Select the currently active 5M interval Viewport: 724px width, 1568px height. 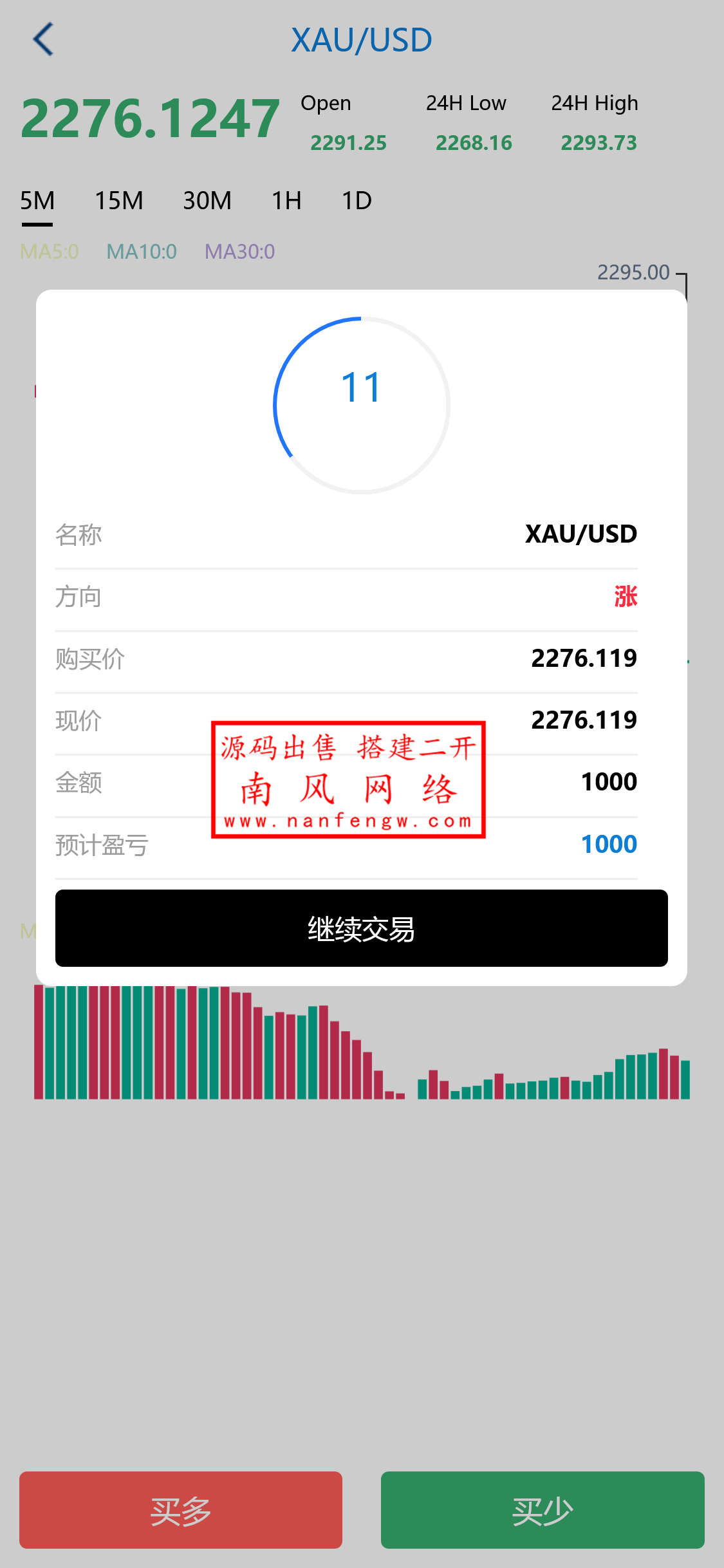click(x=37, y=200)
